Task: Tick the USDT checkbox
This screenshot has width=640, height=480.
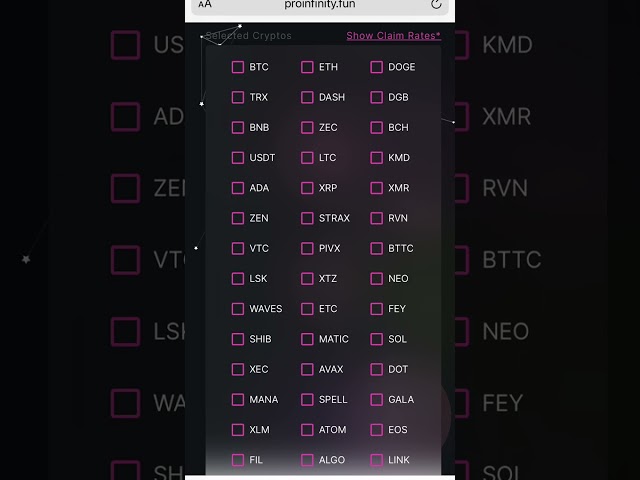Action: (x=238, y=158)
